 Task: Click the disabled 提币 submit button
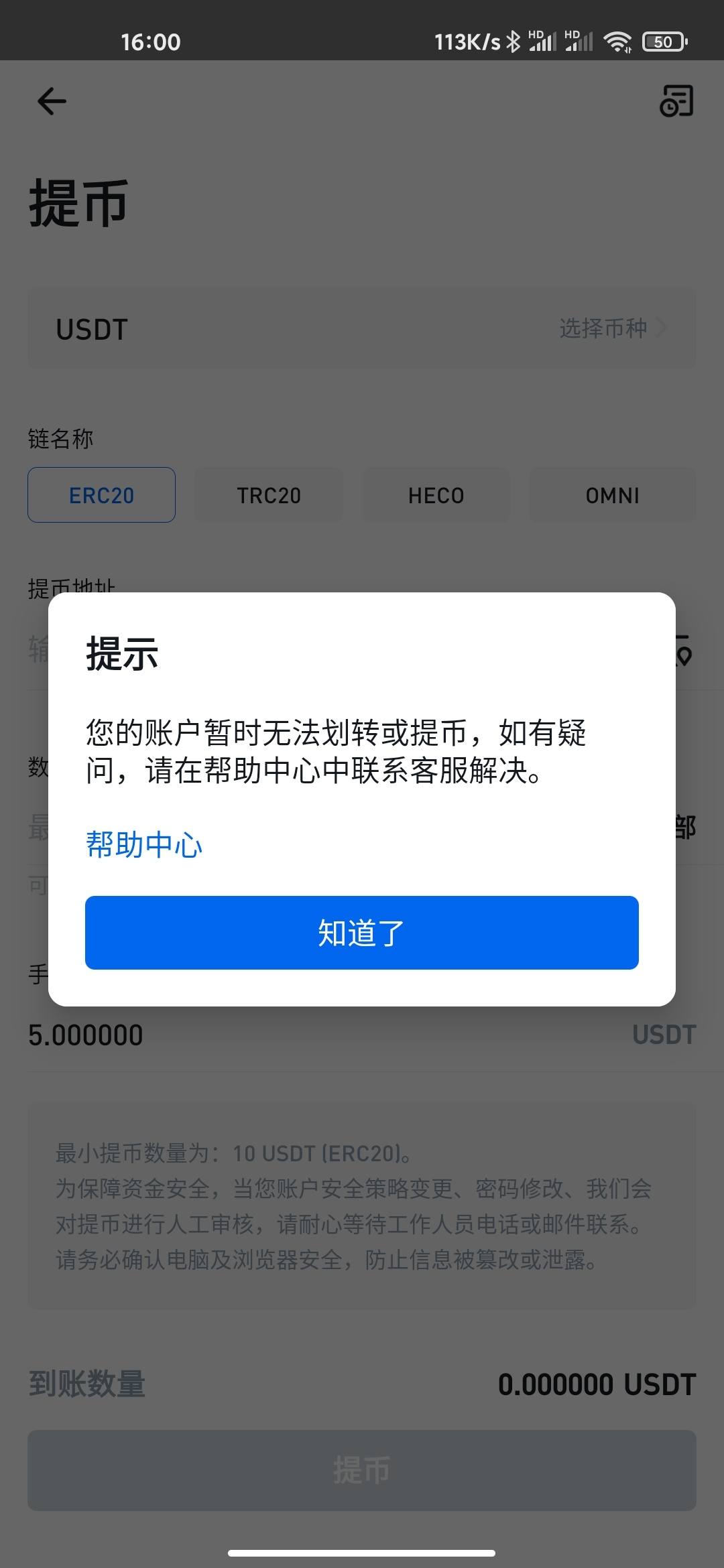click(x=362, y=1470)
